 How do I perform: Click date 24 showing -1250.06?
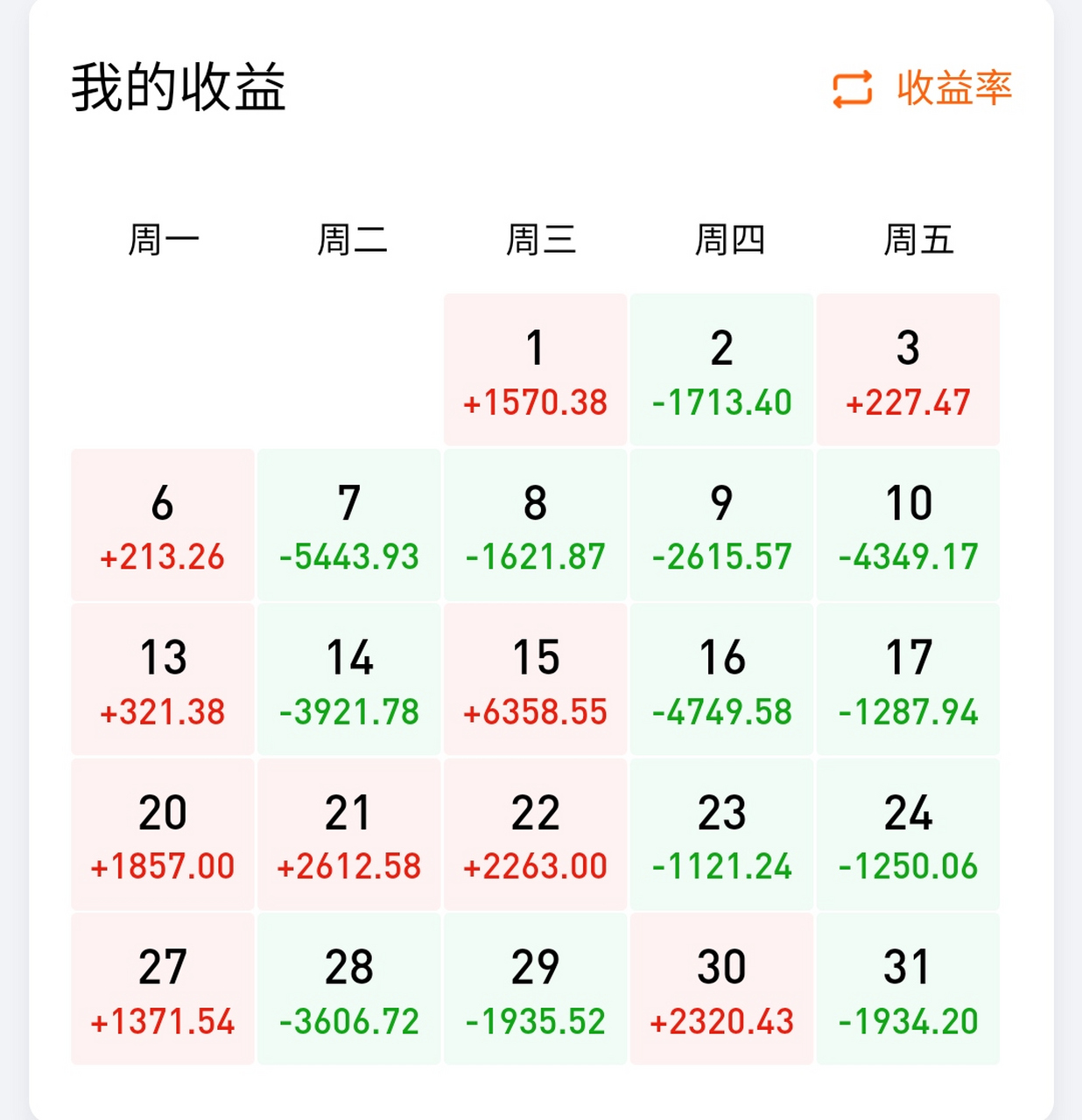coord(907,834)
